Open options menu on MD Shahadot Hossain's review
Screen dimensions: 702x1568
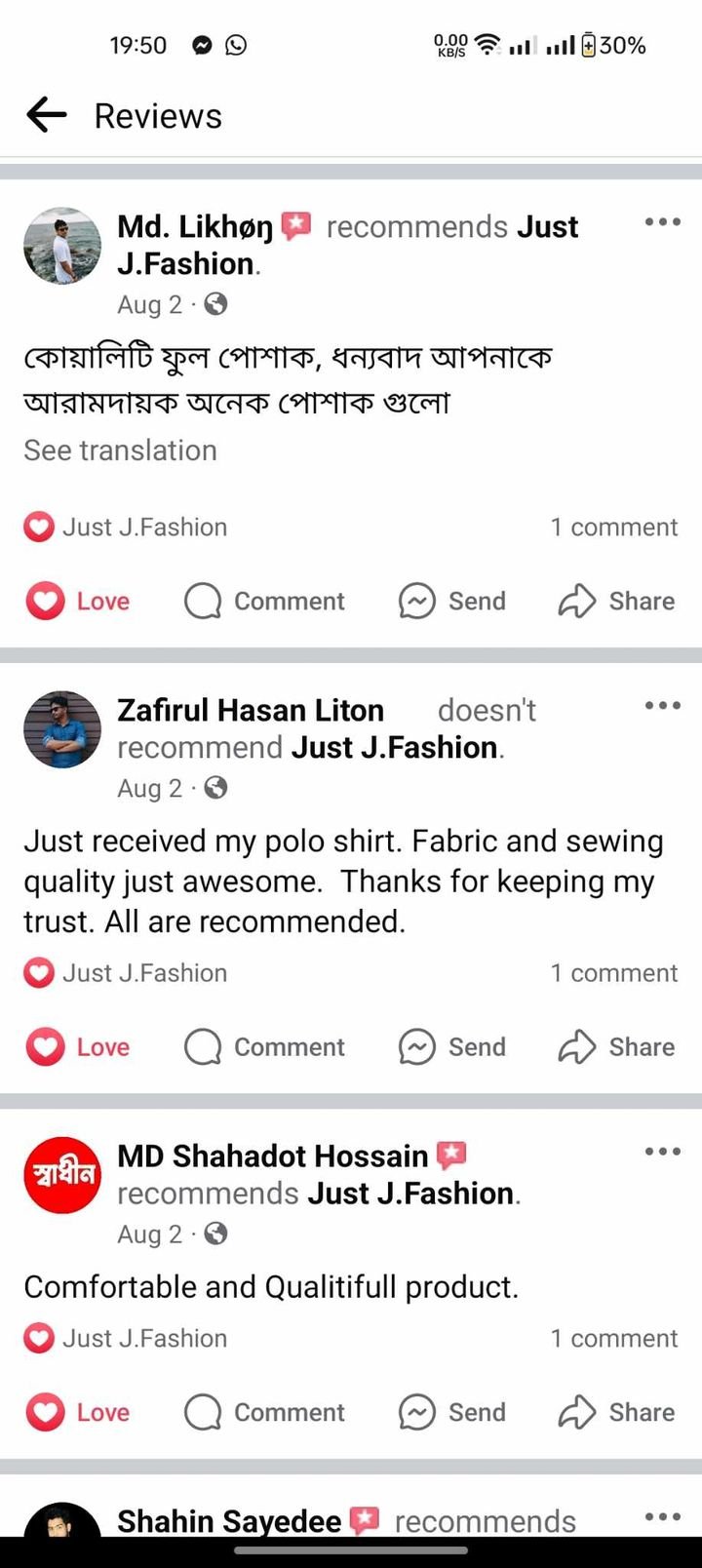(x=663, y=1152)
